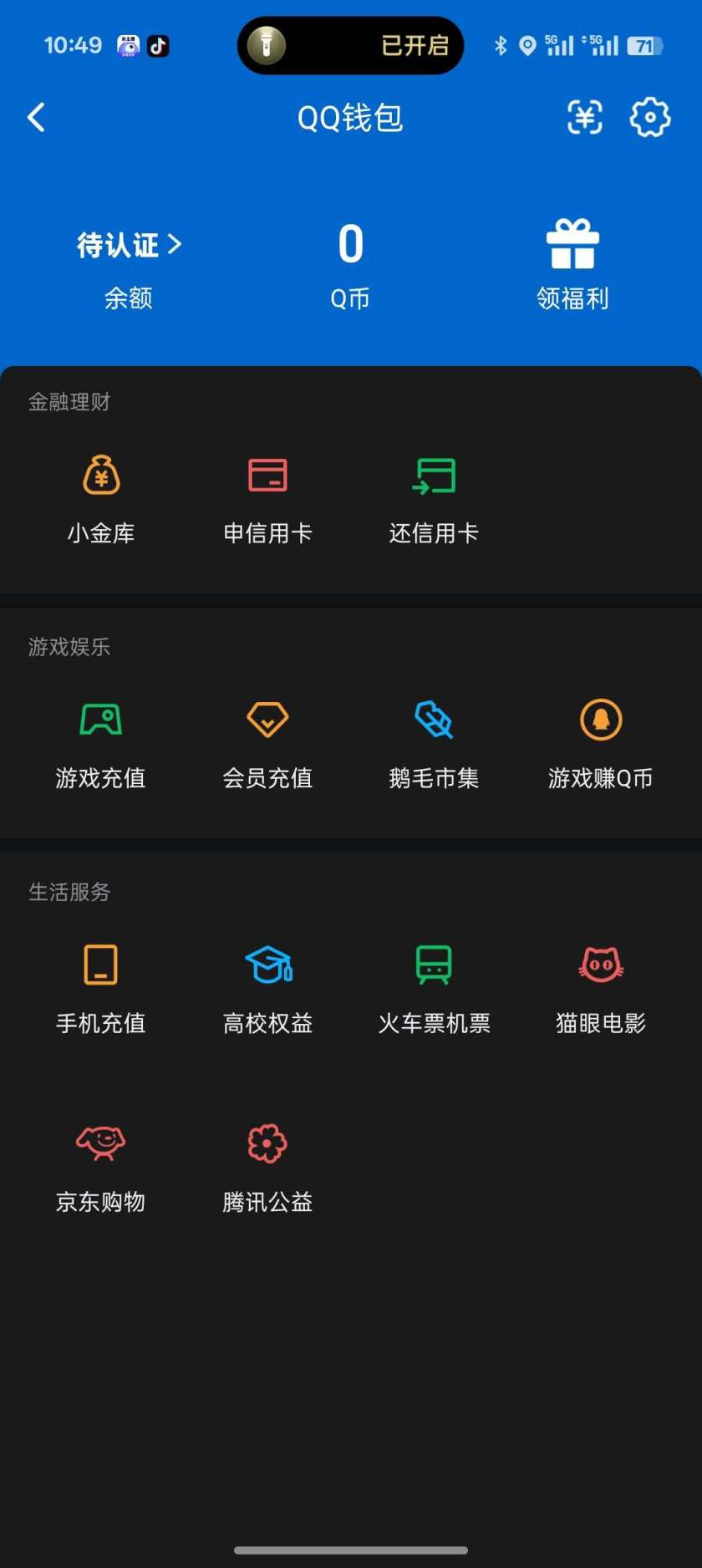Tap the 猫眼电影 cat icon
The width and height of the screenshot is (702, 1568).
(598, 966)
